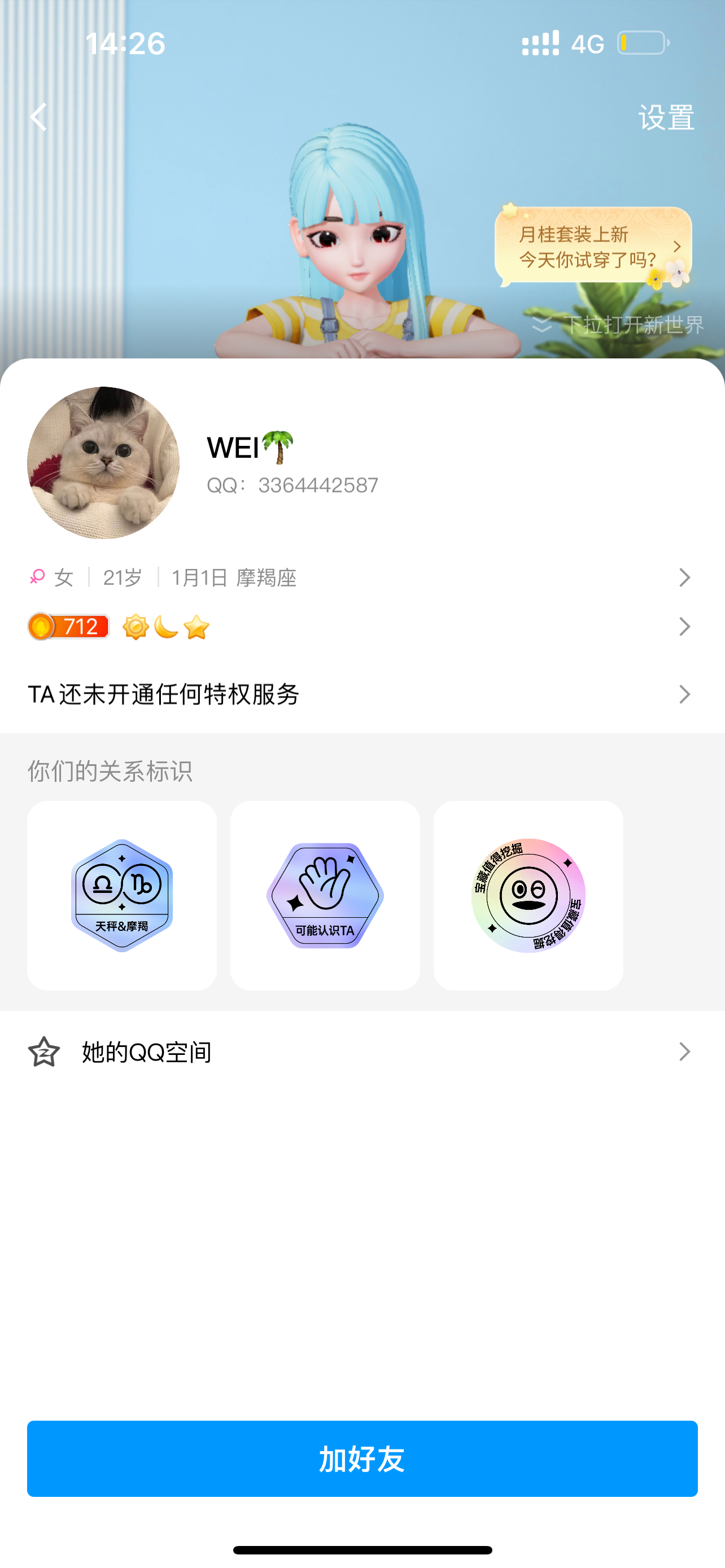Open the 天秤&摩羯 relationship badge

122,895
